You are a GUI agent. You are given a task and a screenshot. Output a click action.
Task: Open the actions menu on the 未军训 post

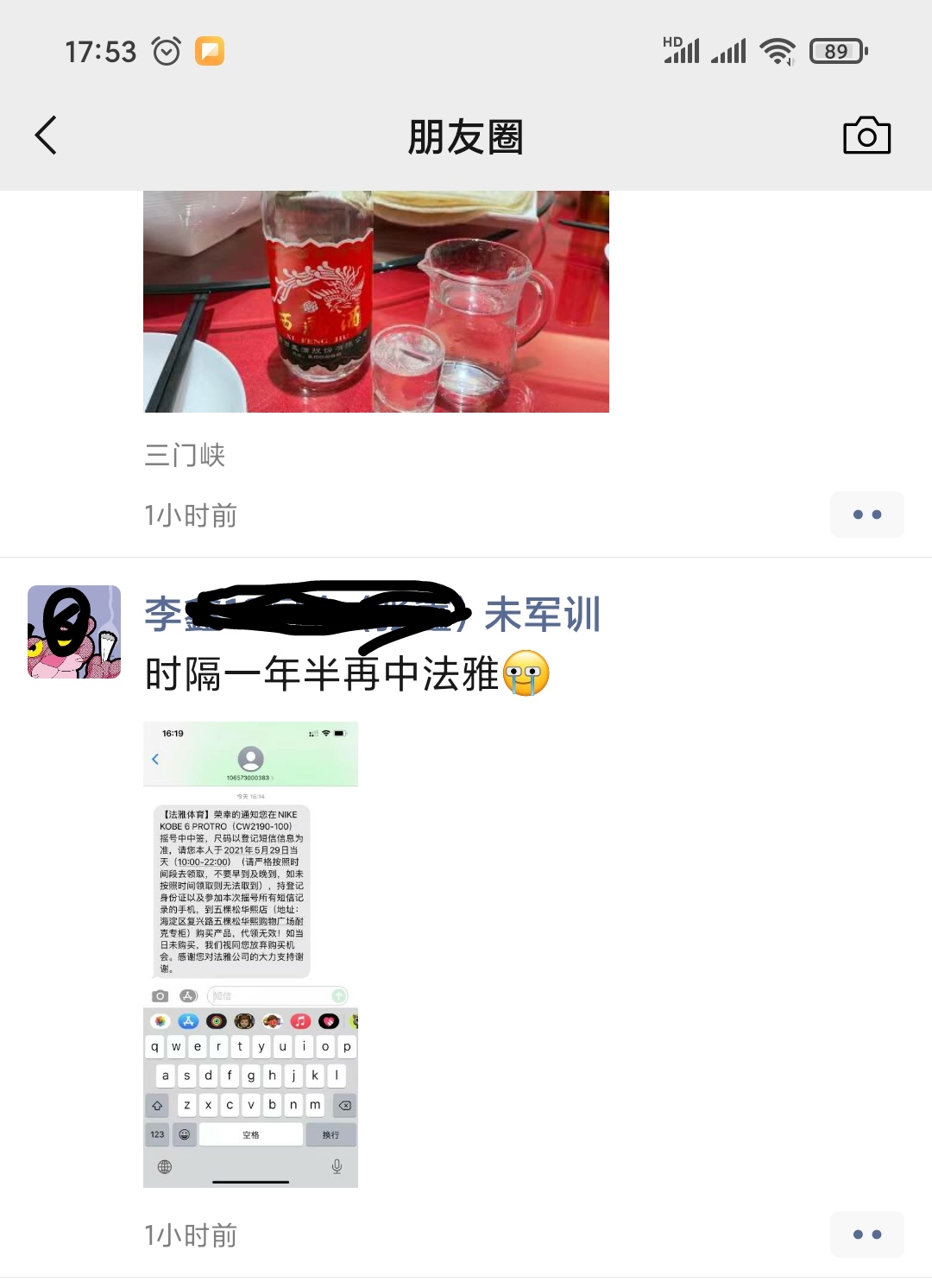click(866, 1234)
